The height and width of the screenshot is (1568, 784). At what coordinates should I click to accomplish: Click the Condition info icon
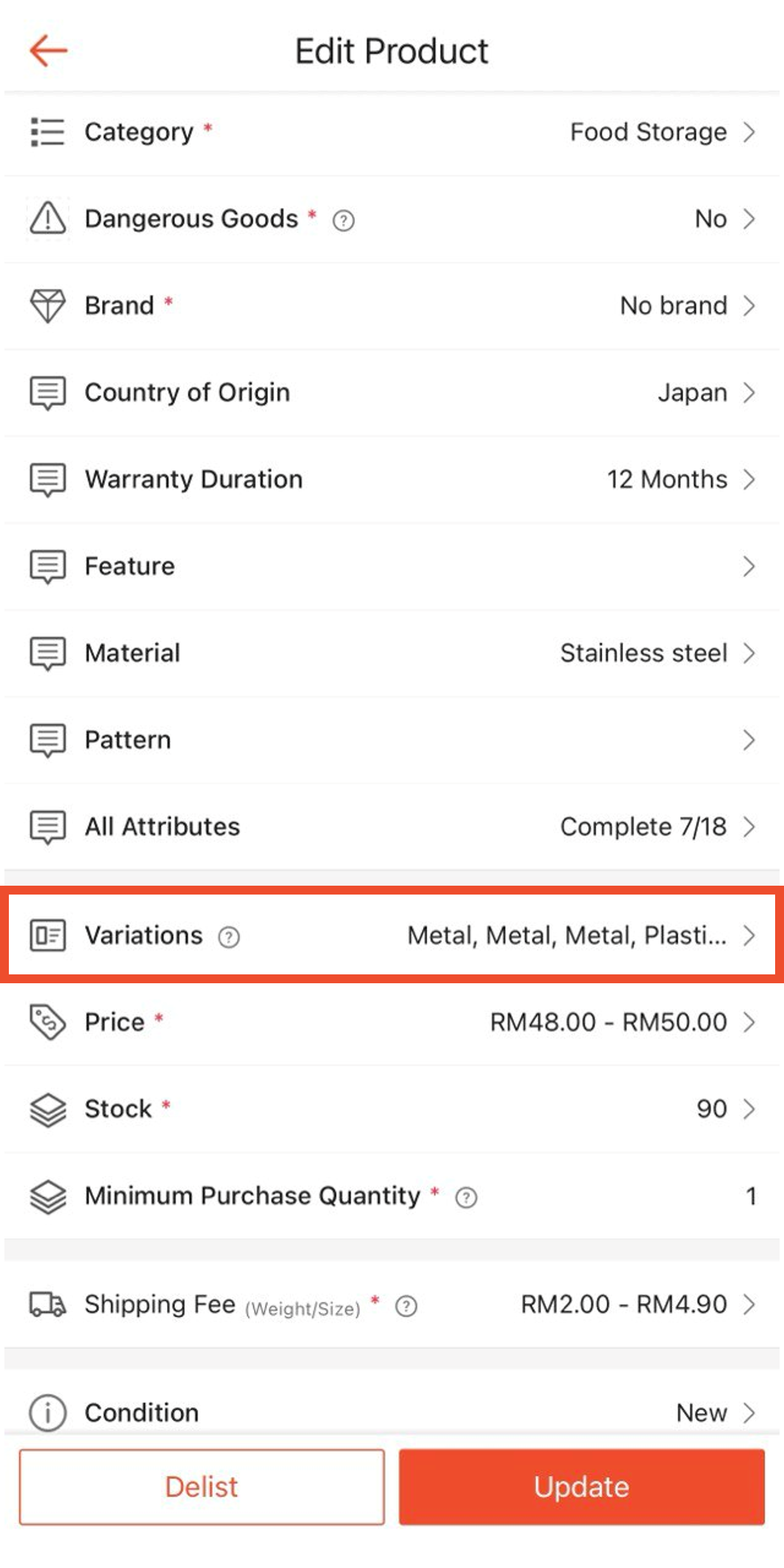point(47,1413)
